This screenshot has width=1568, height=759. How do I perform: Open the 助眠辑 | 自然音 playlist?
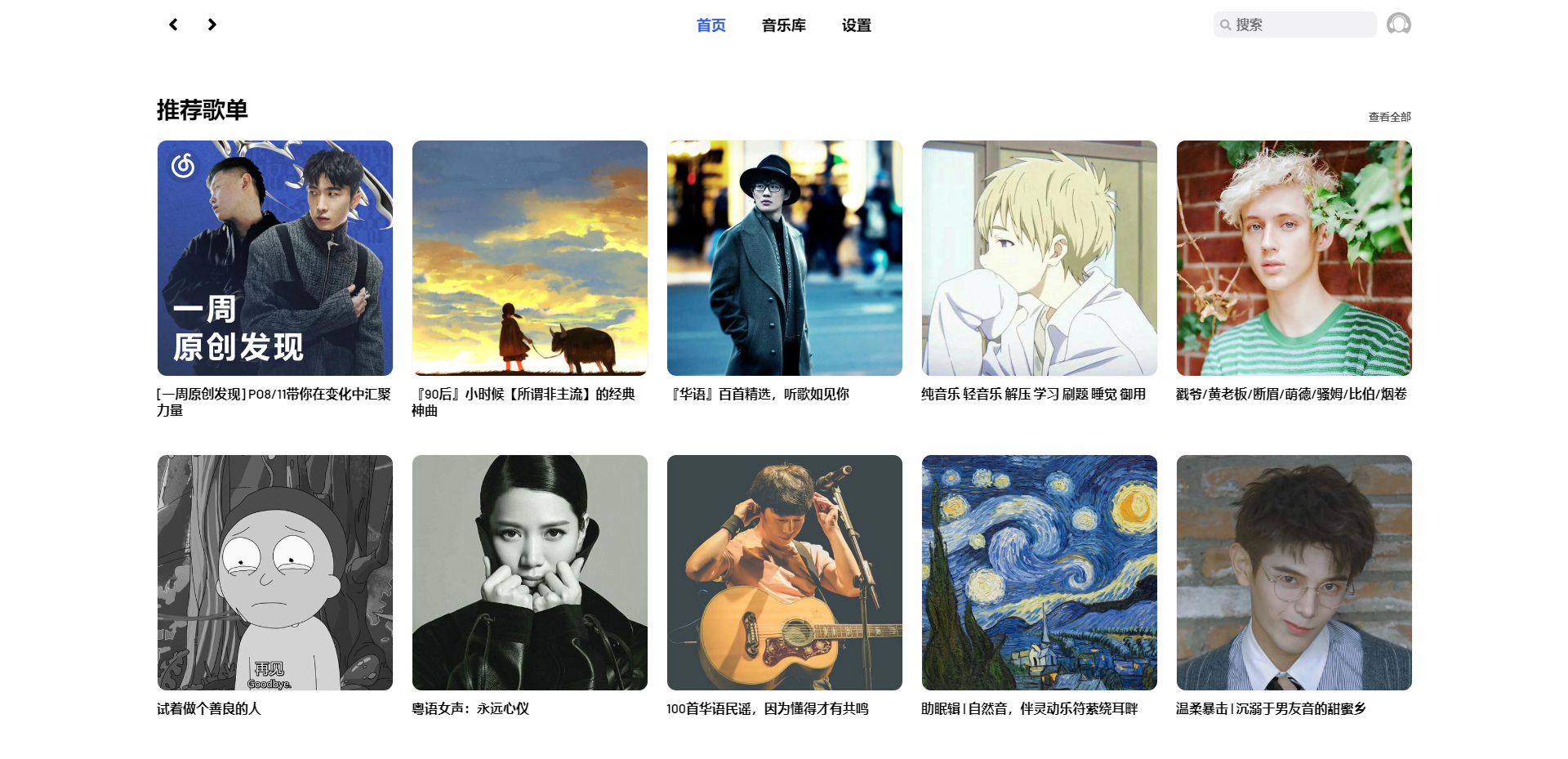coord(1040,573)
